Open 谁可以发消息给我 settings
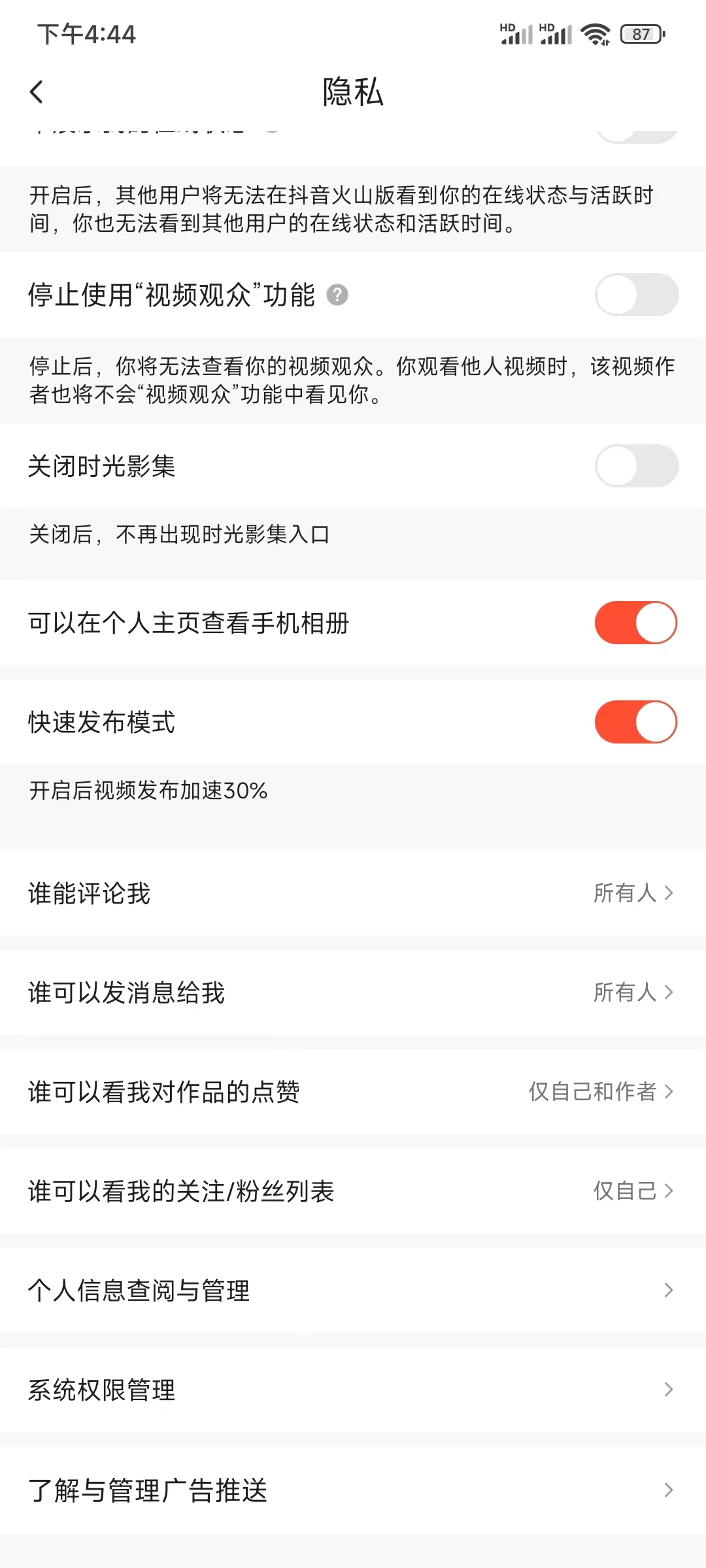Screen dimensions: 706x1568 click(x=353, y=992)
